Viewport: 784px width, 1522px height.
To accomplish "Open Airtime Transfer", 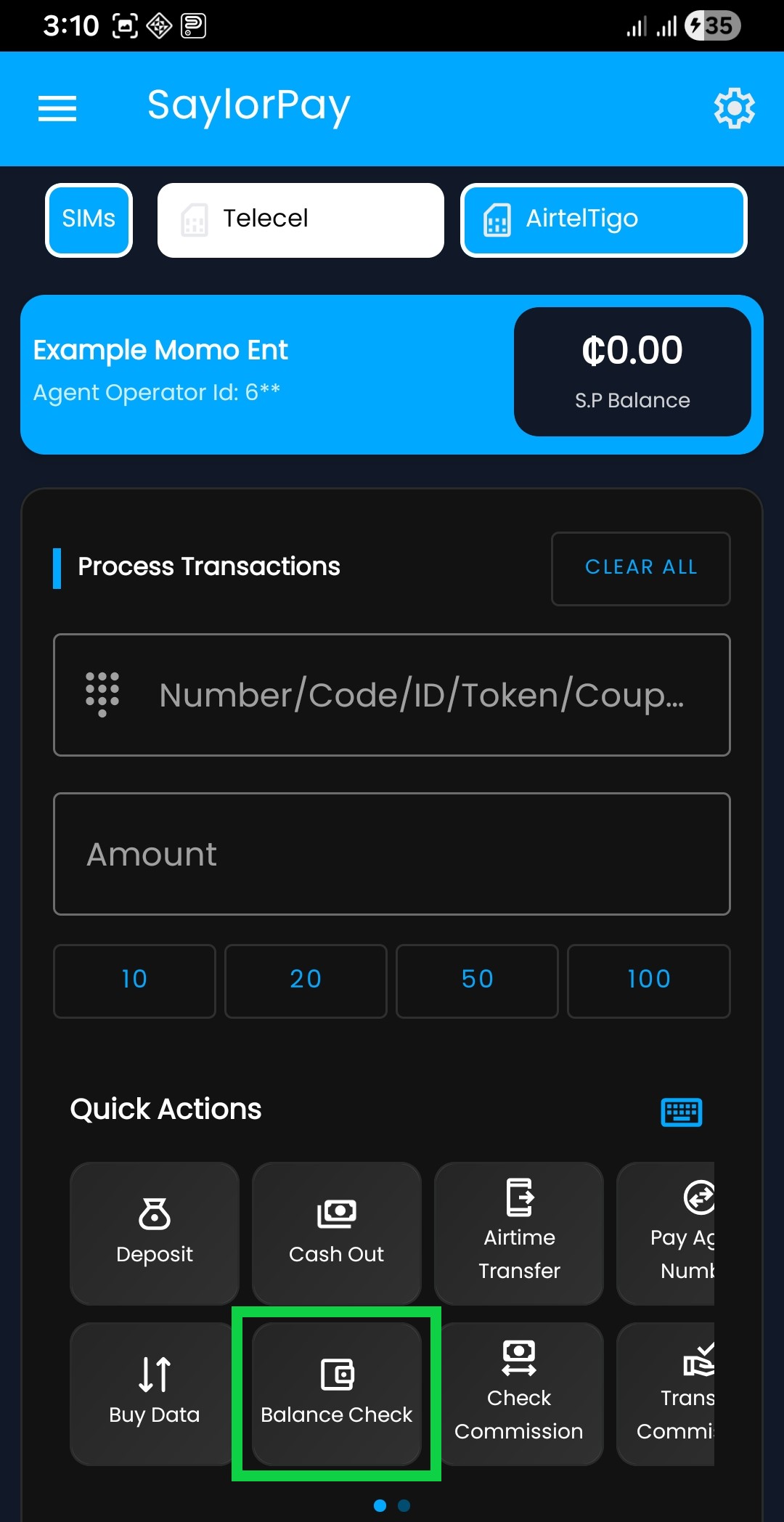I will [519, 1234].
